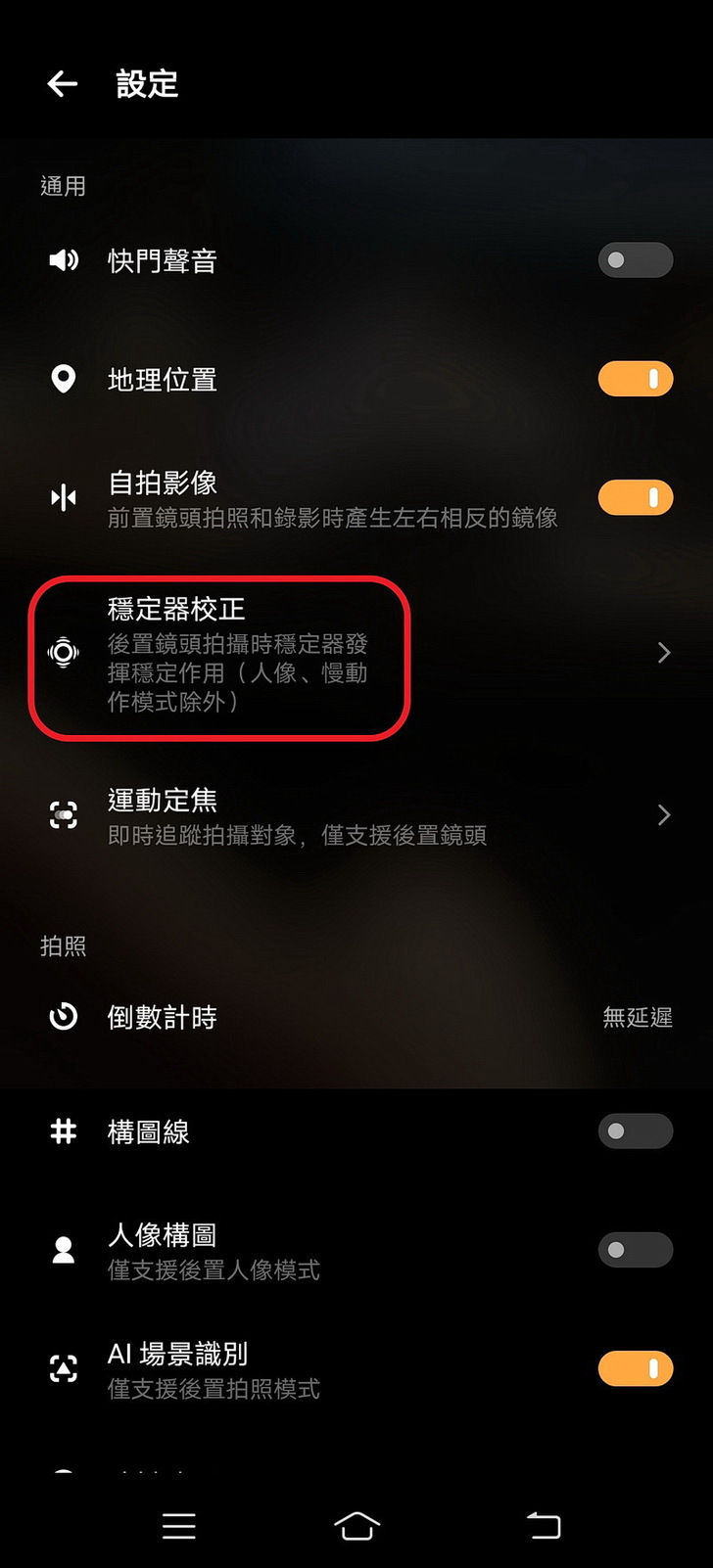The image size is (713, 1568).
Task: Enable the 快門聲音 shutter sound switch
Action: pos(635,260)
